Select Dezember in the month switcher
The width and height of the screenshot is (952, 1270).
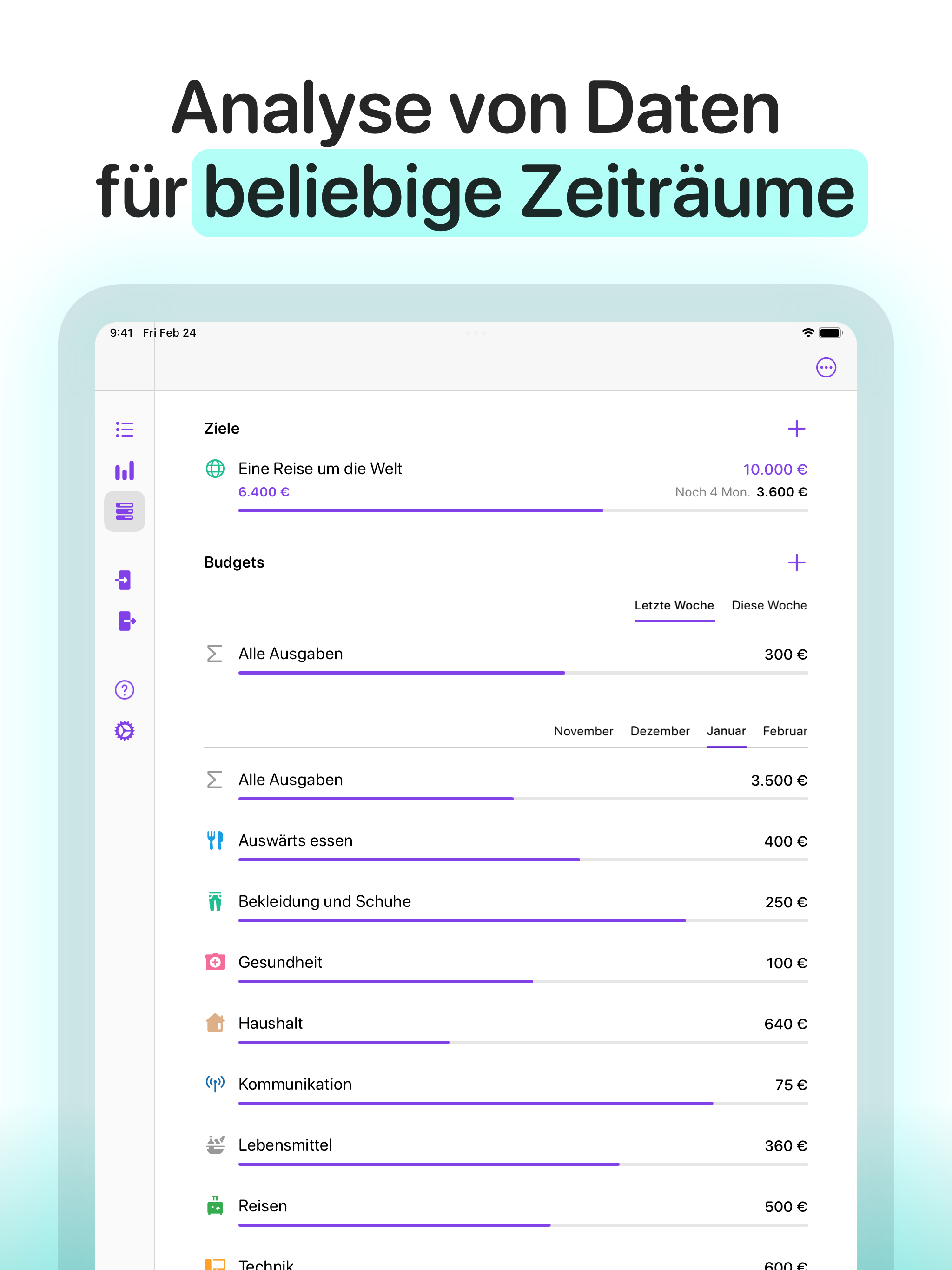(x=660, y=731)
